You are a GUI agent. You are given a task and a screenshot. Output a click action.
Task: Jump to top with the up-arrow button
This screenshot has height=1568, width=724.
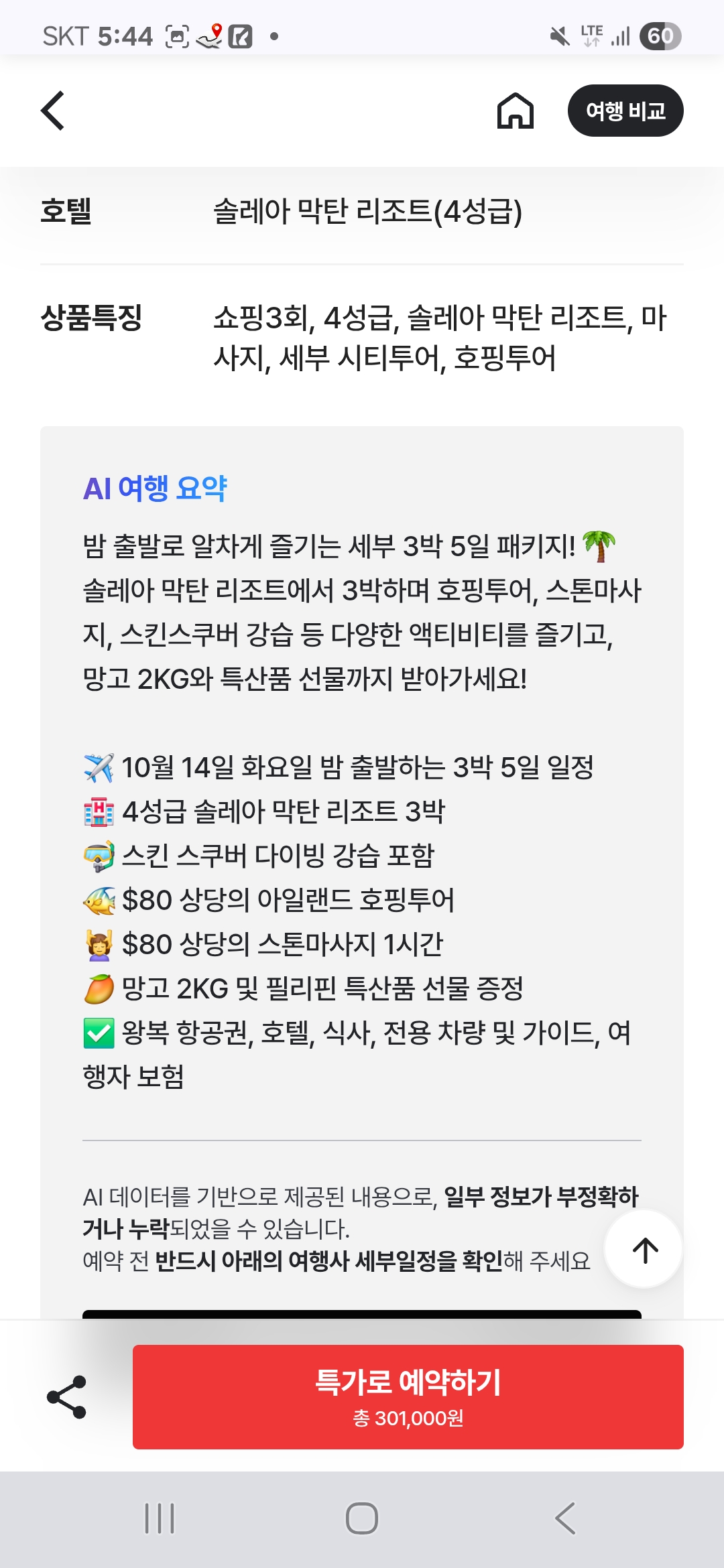click(644, 1249)
